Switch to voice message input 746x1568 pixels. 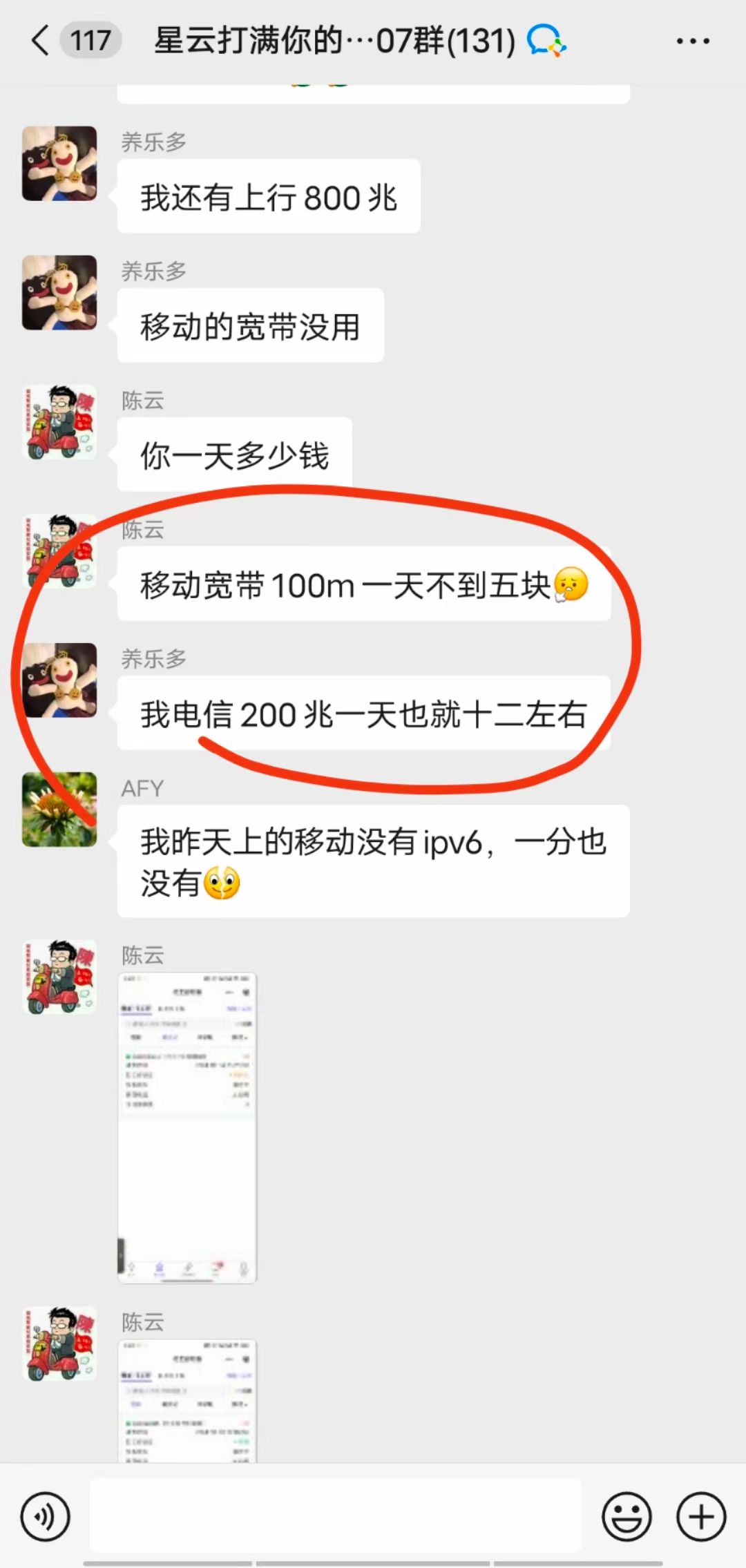point(46,1516)
